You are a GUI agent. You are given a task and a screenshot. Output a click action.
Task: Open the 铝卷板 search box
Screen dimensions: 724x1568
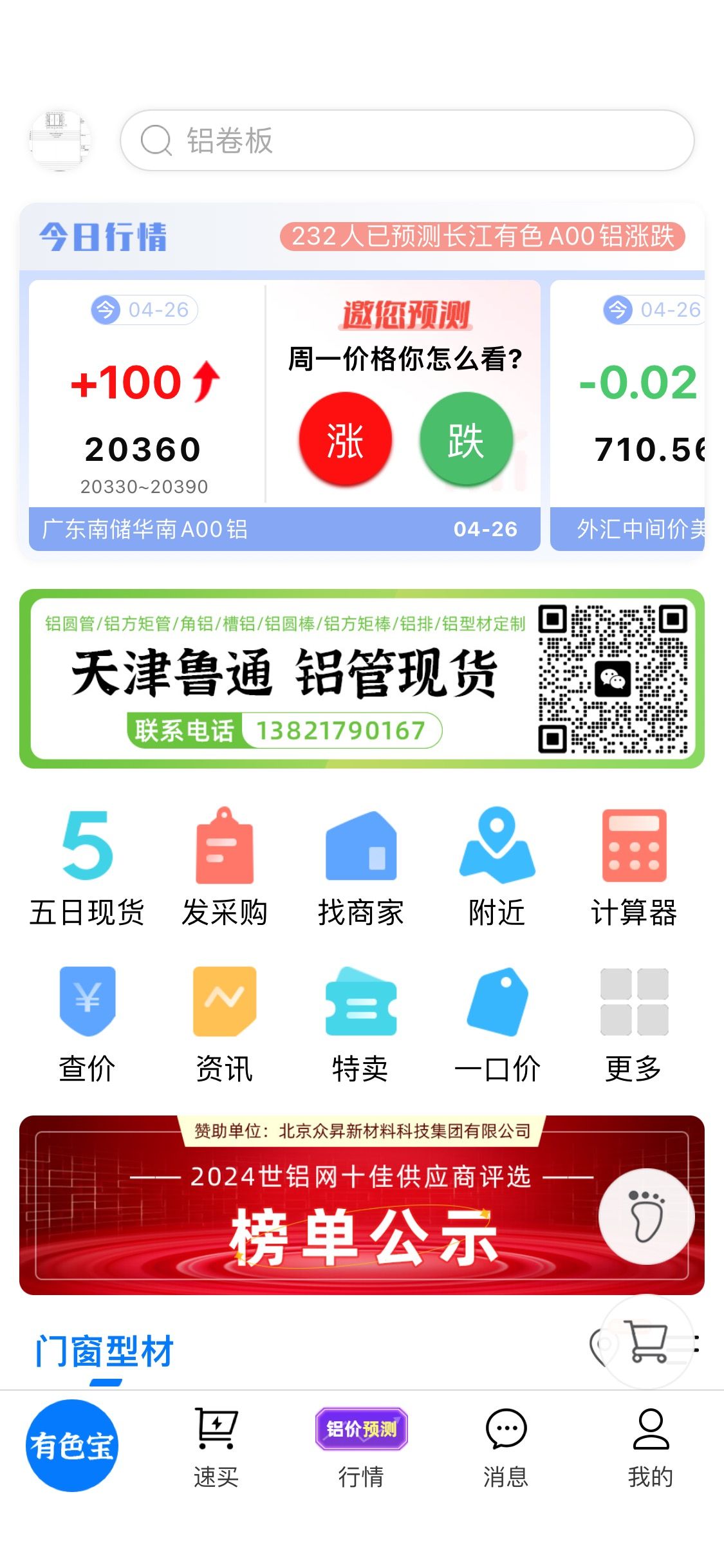[x=407, y=140]
